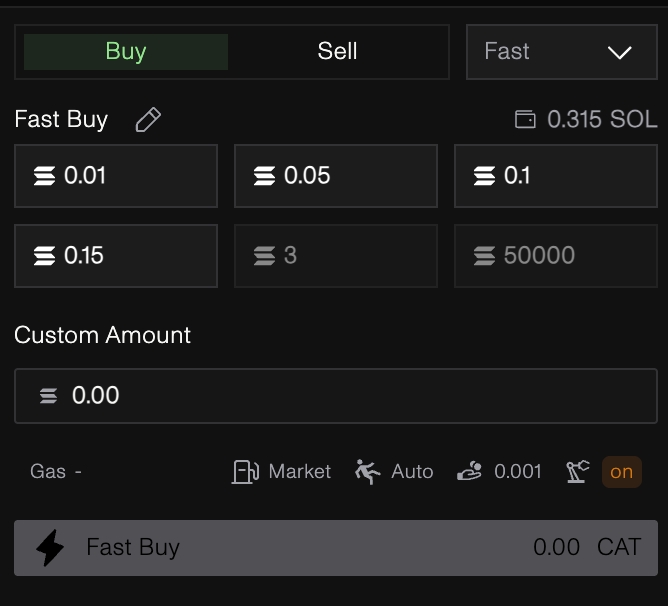Switch to the Sell tab
The width and height of the screenshot is (668, 606).
[337, 52]
